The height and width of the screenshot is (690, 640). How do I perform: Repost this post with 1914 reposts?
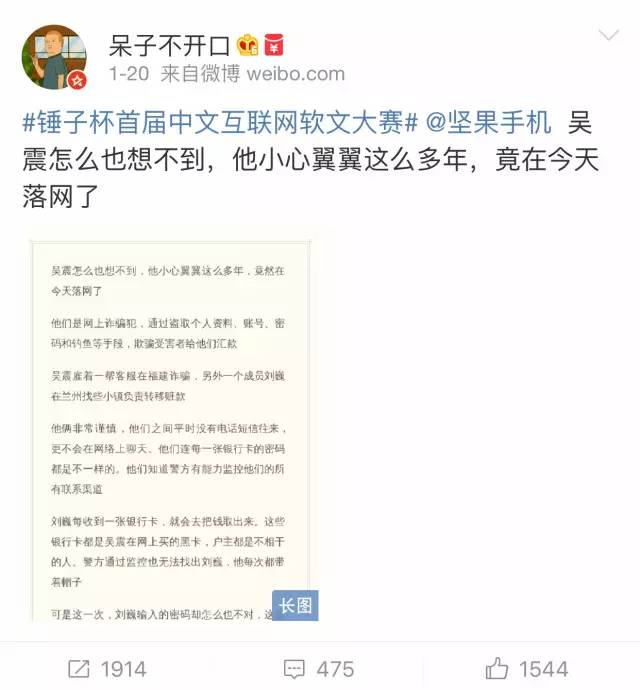pos(107,668)
